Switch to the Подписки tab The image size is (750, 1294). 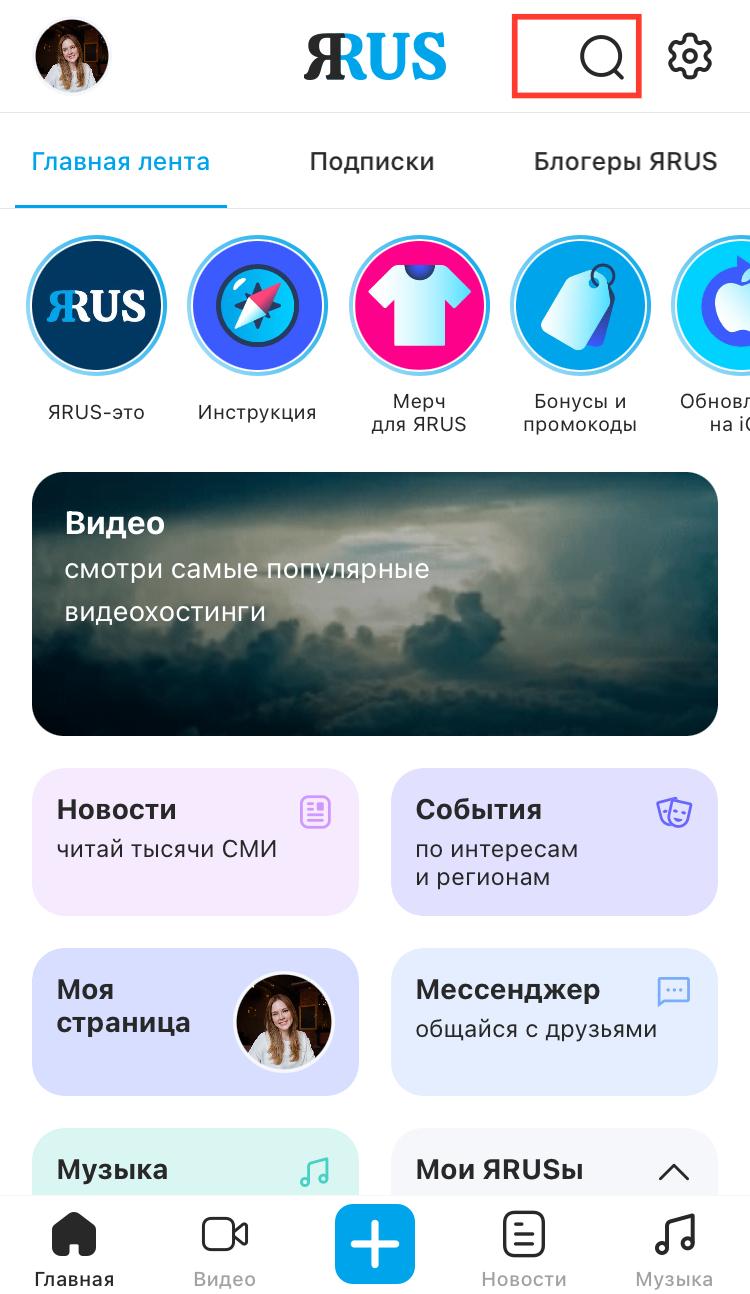click(x=372, y=162)
